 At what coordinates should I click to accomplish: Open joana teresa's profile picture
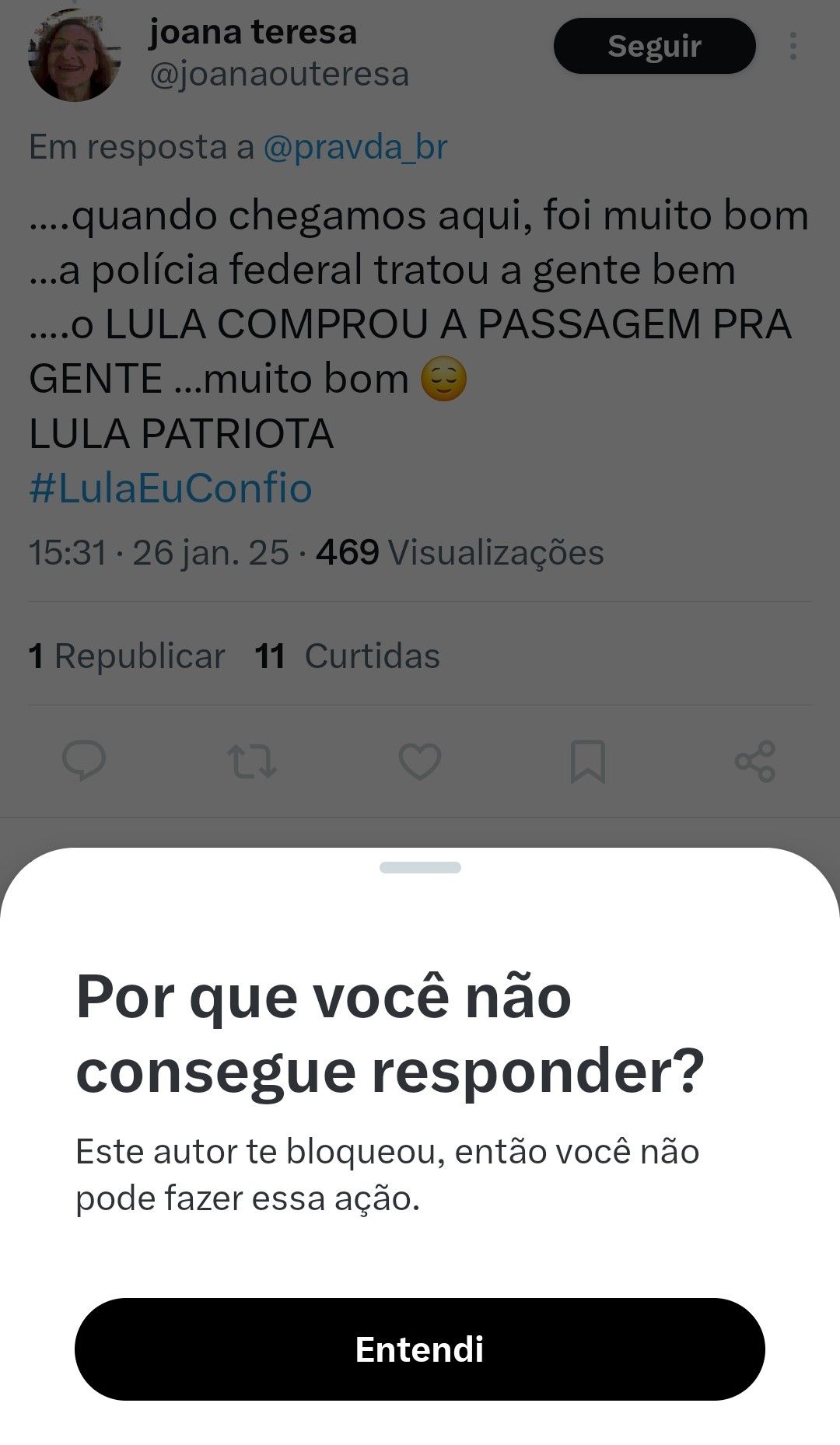pos(74,56)
